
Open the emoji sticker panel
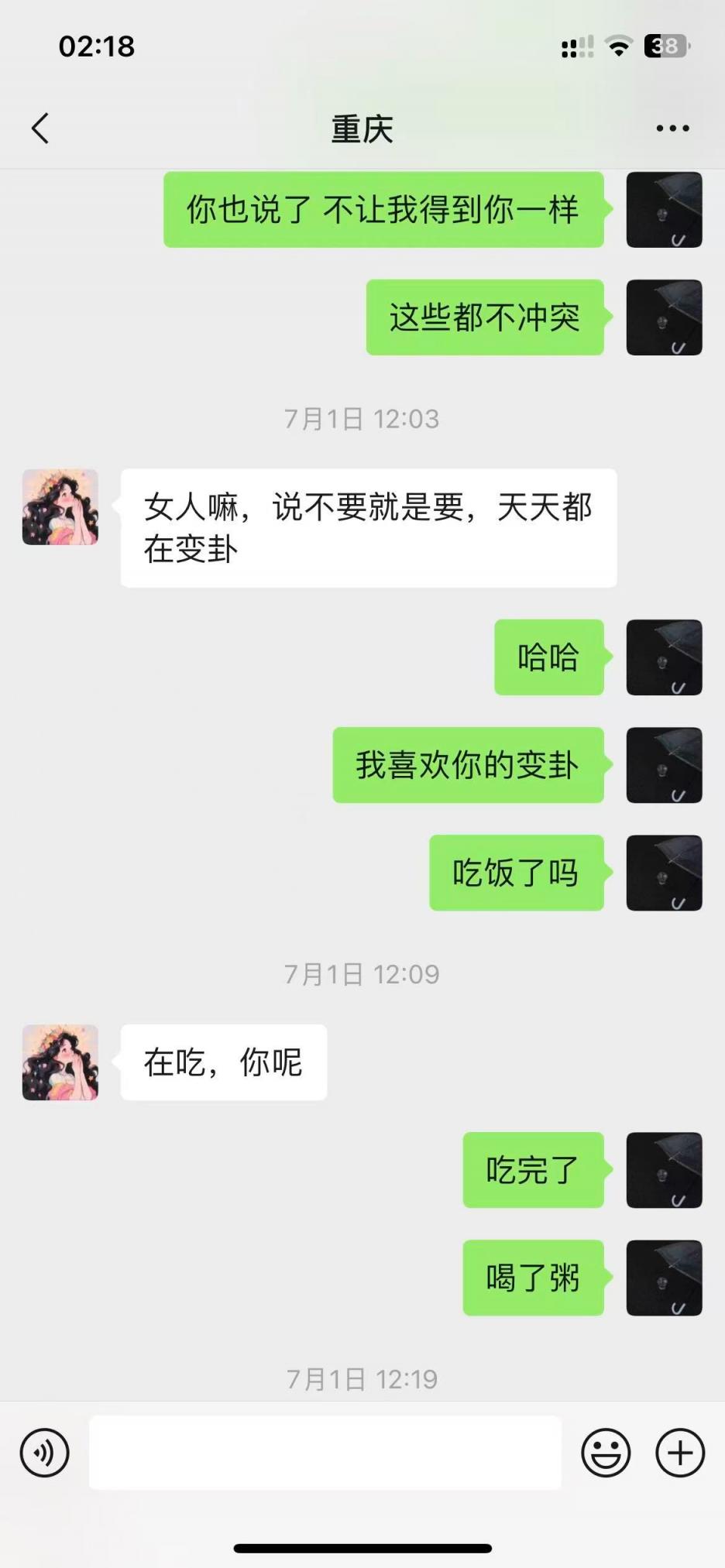tap(606, 1453)
